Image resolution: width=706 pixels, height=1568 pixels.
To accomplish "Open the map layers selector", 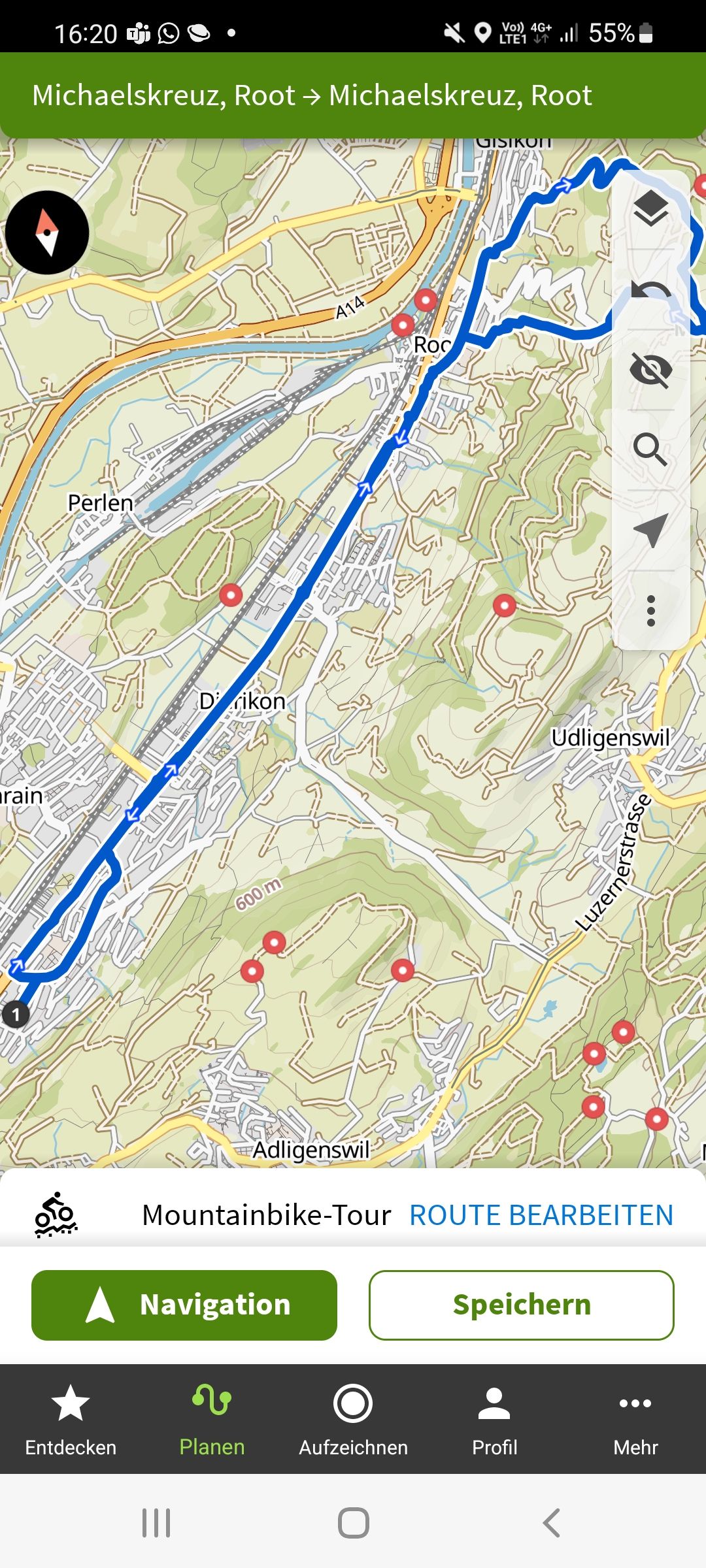I will tap(651, 209).
